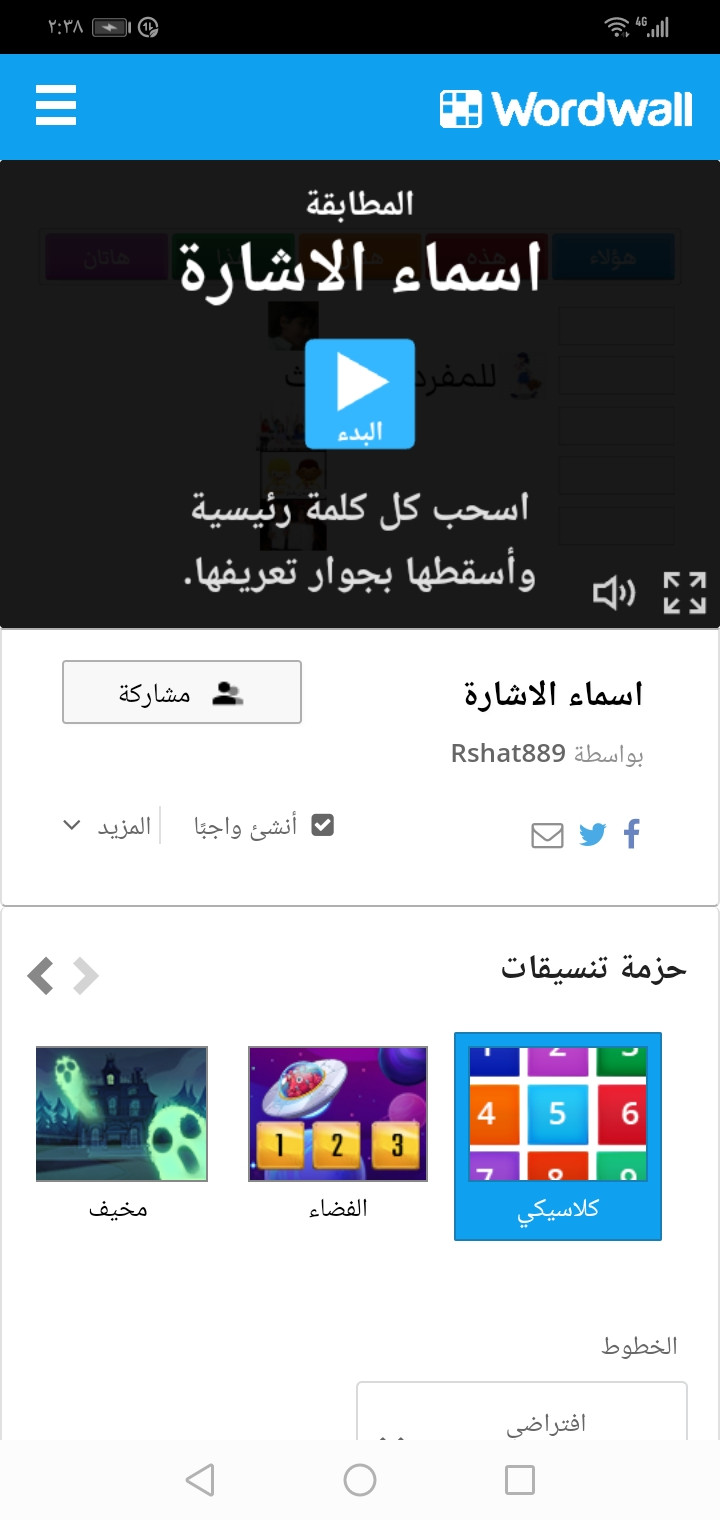The height and width of the screenshot is (1520, 720).
Task: Open the Rshat889 author profile link
Action: point(508,753)
